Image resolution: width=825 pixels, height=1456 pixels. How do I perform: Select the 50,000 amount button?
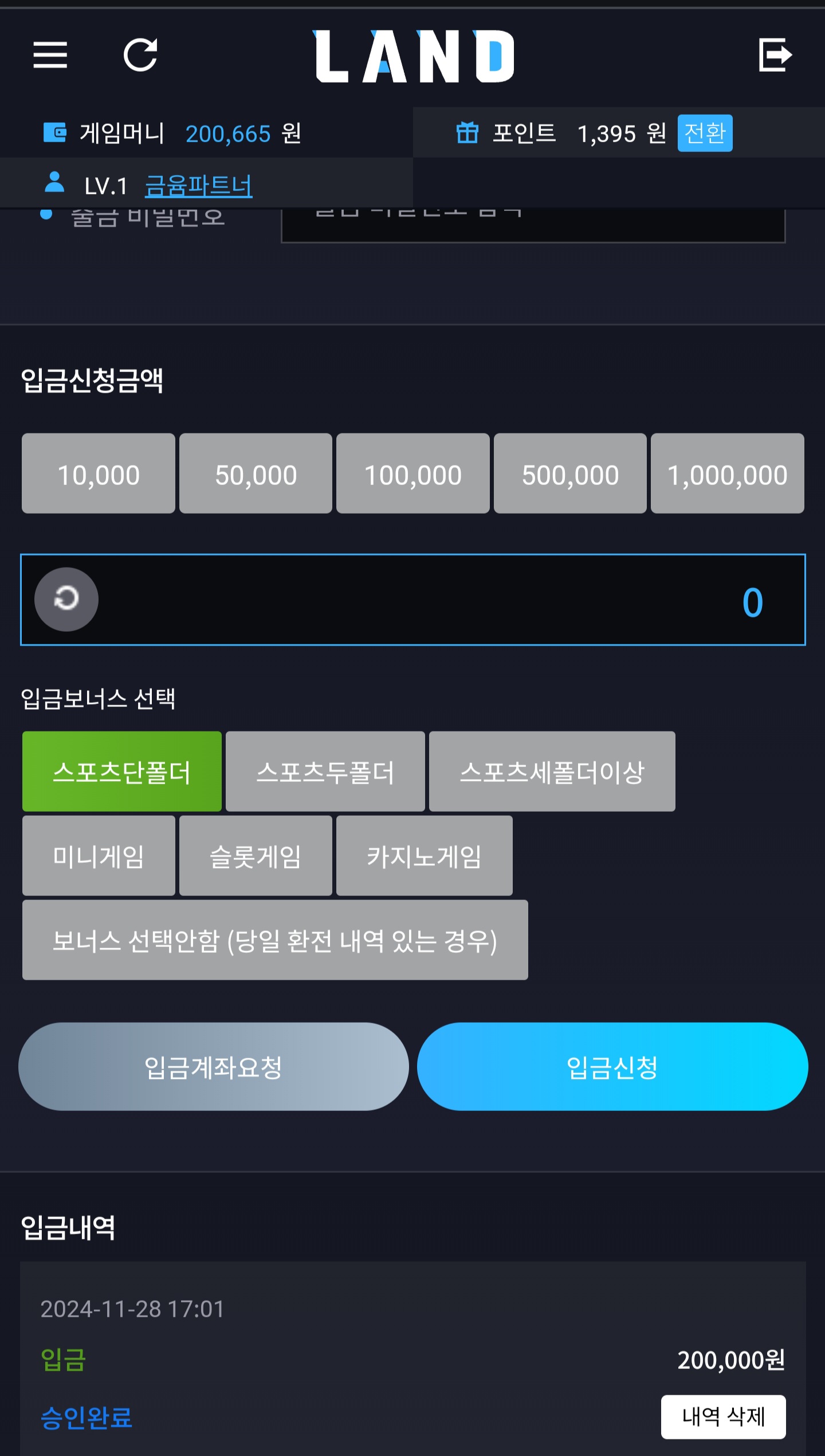pyautogui.click(x=256, y=473)
